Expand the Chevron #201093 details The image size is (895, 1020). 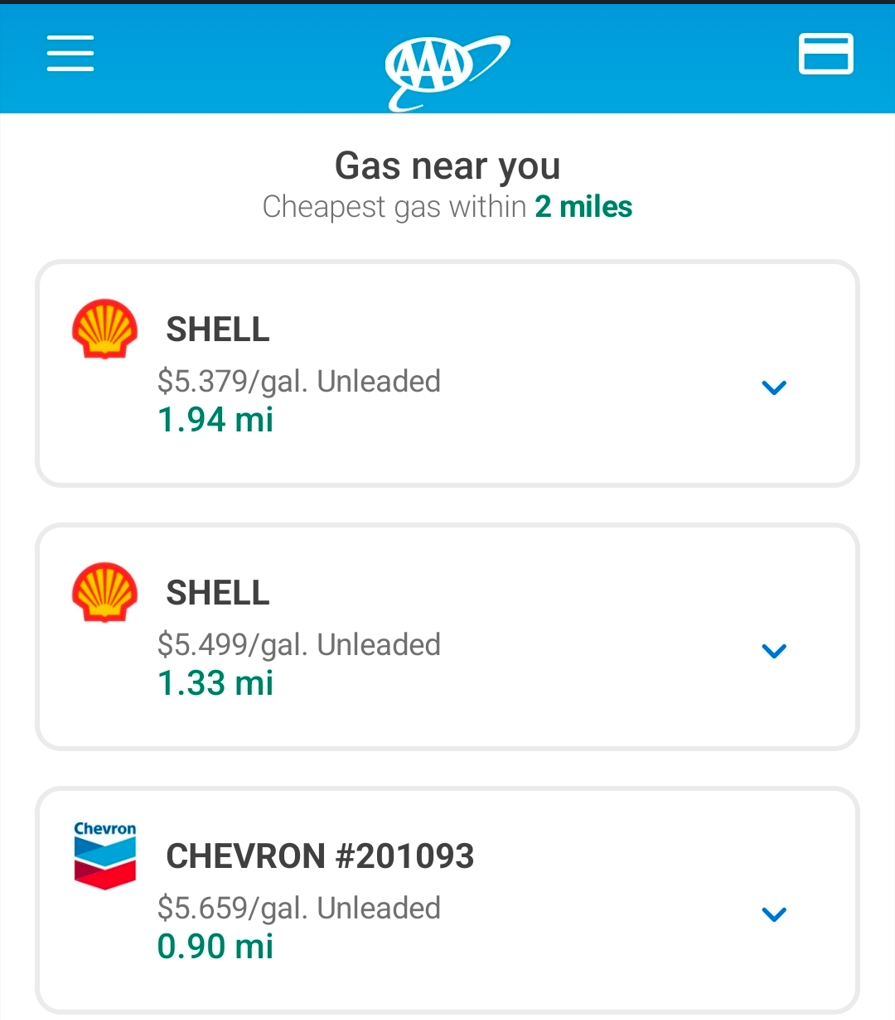click(x=774, y=914)
